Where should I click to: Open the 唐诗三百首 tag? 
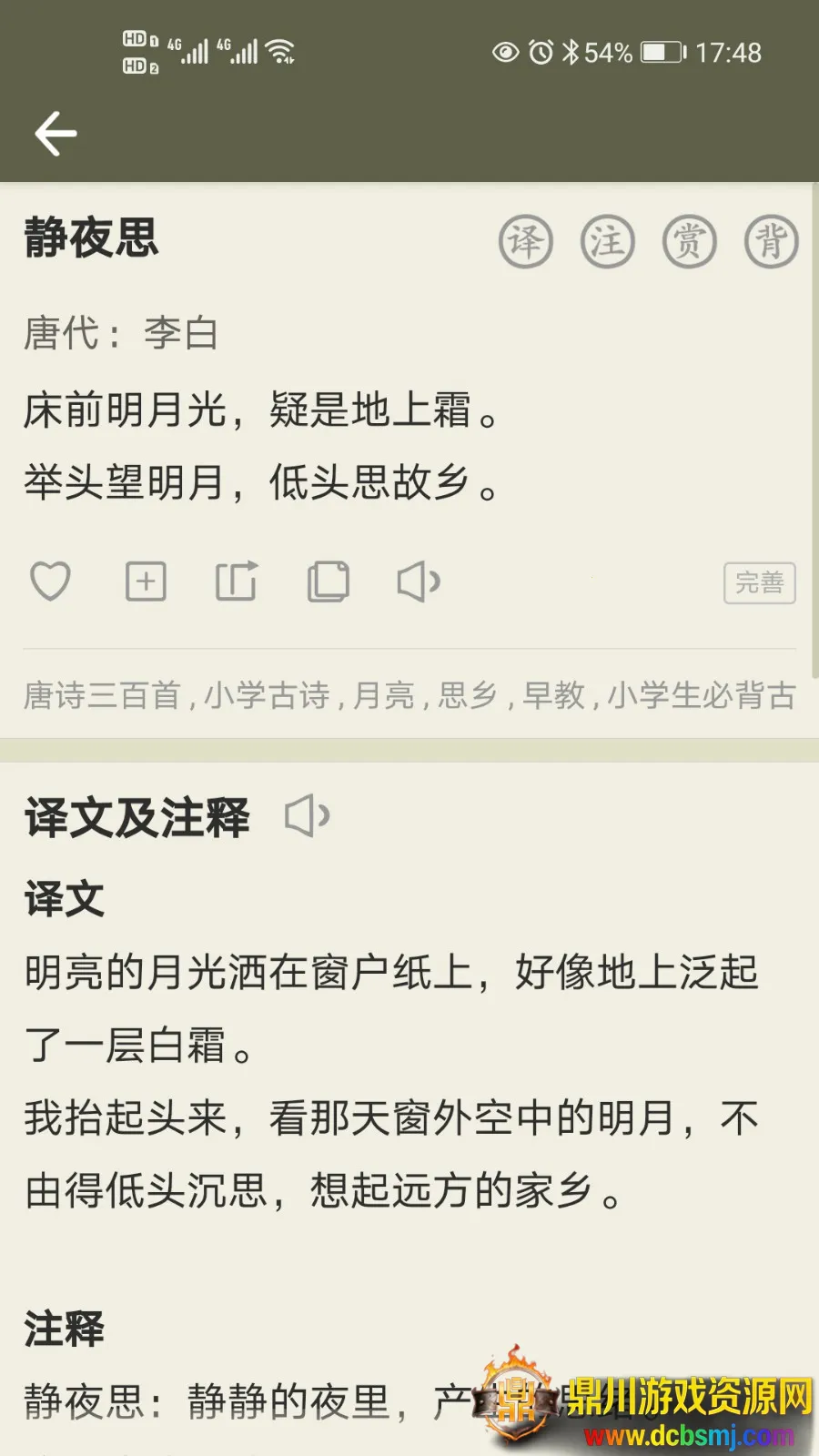coord(102,696)
